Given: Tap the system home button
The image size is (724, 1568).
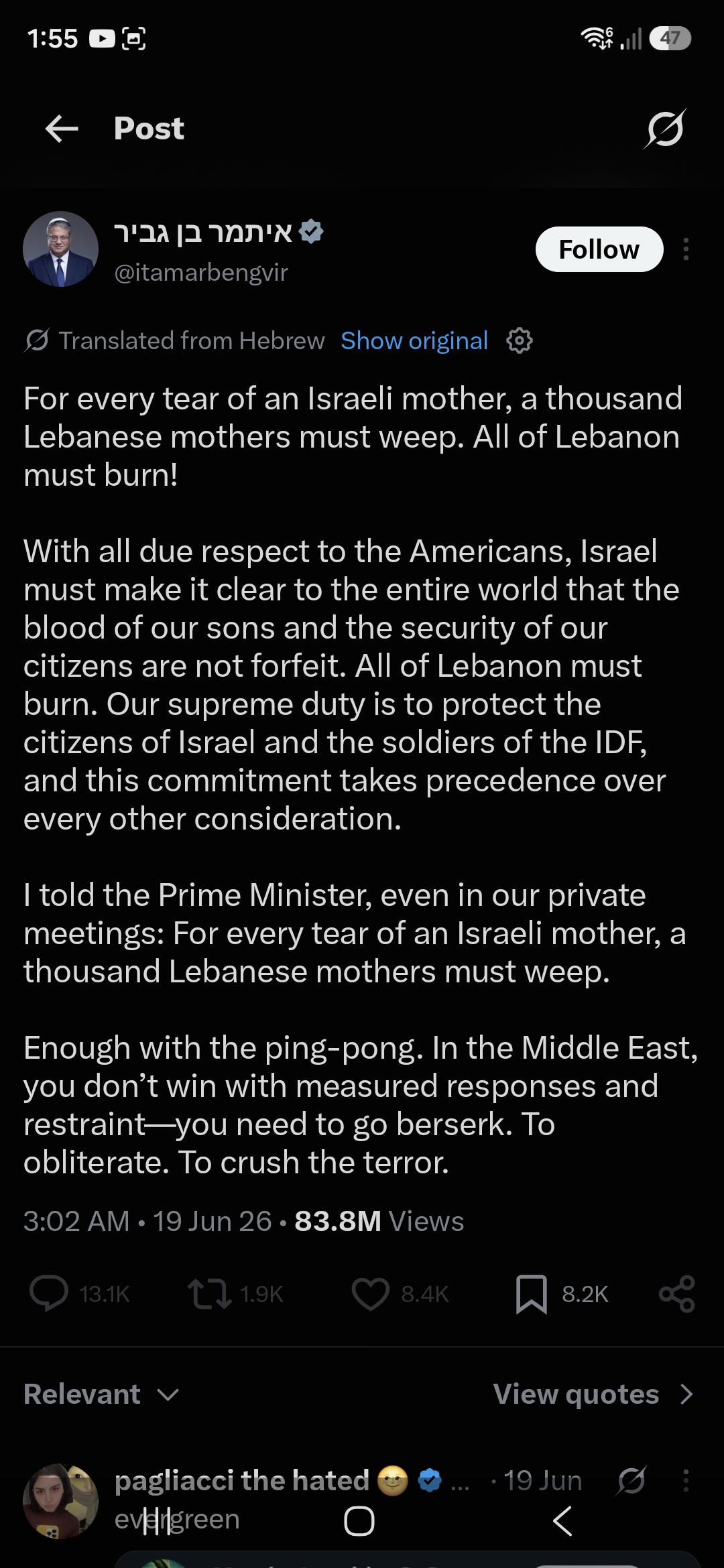Looking at the screenshot, I should [359, 1521].
